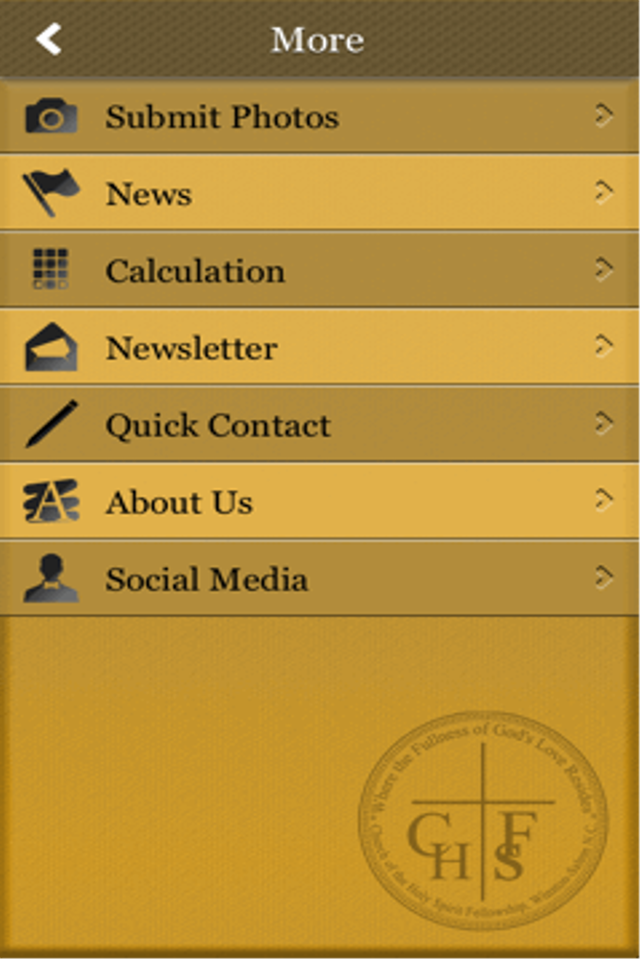The image size is (640, 960).
Task: Select the Calculation option
Action: click(320, 270)
